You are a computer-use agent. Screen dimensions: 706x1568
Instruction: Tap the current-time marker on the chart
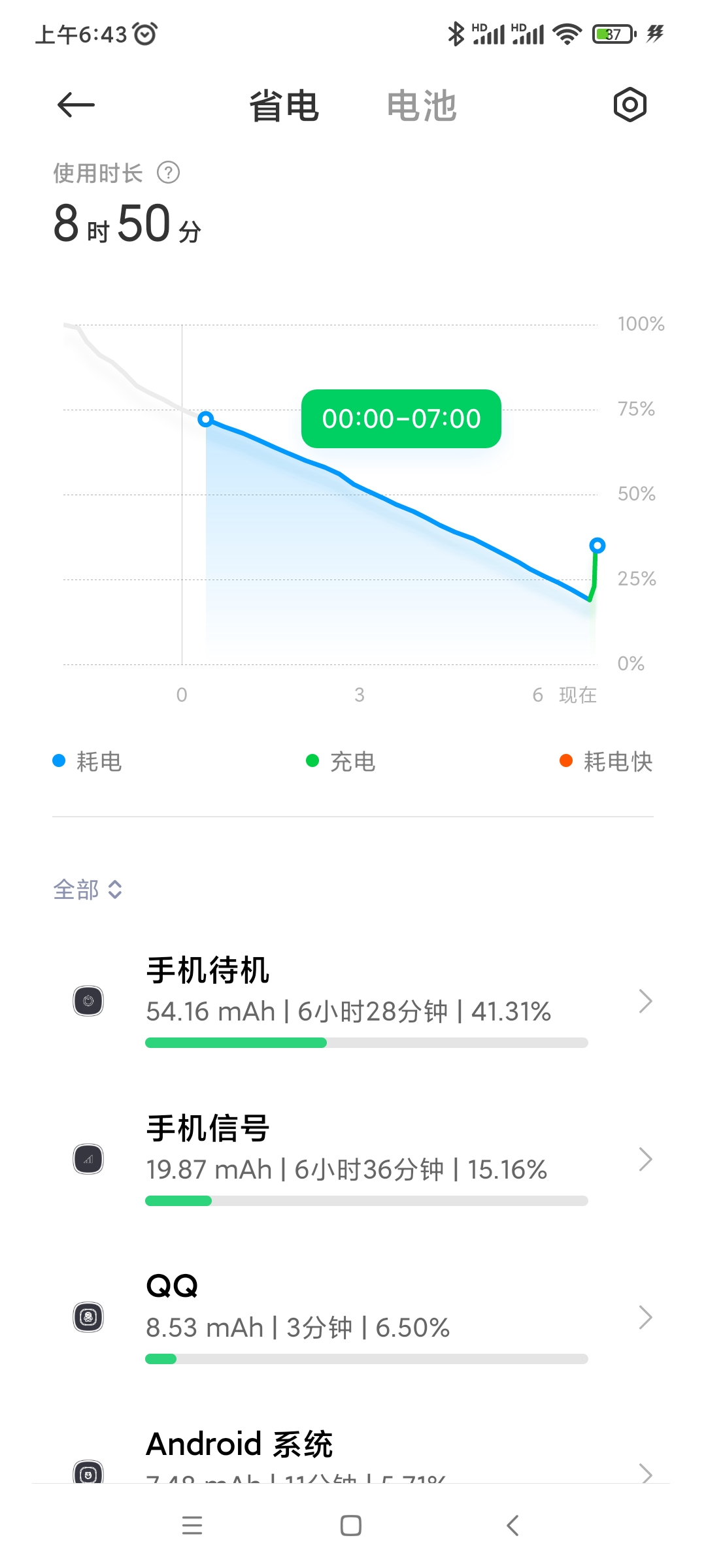pos(597,546)
